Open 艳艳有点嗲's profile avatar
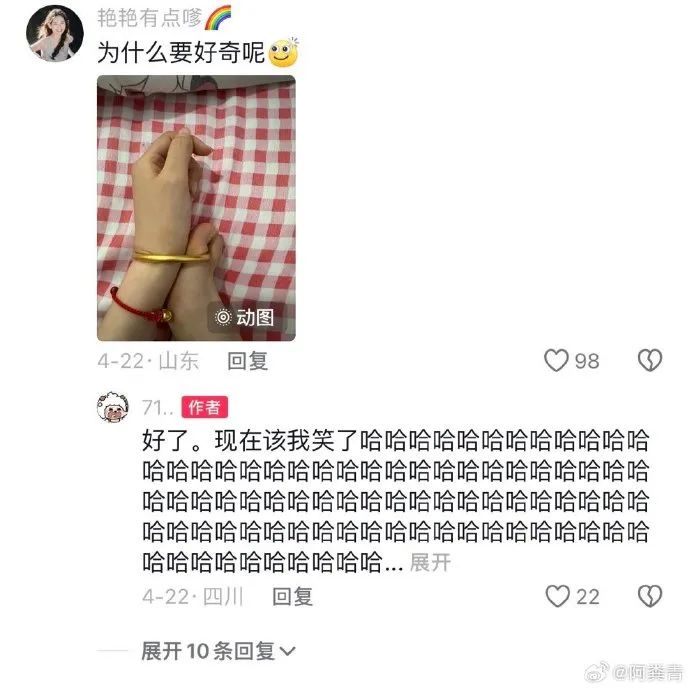The height and width of the screenshot is (689, 690). [55, 33]
